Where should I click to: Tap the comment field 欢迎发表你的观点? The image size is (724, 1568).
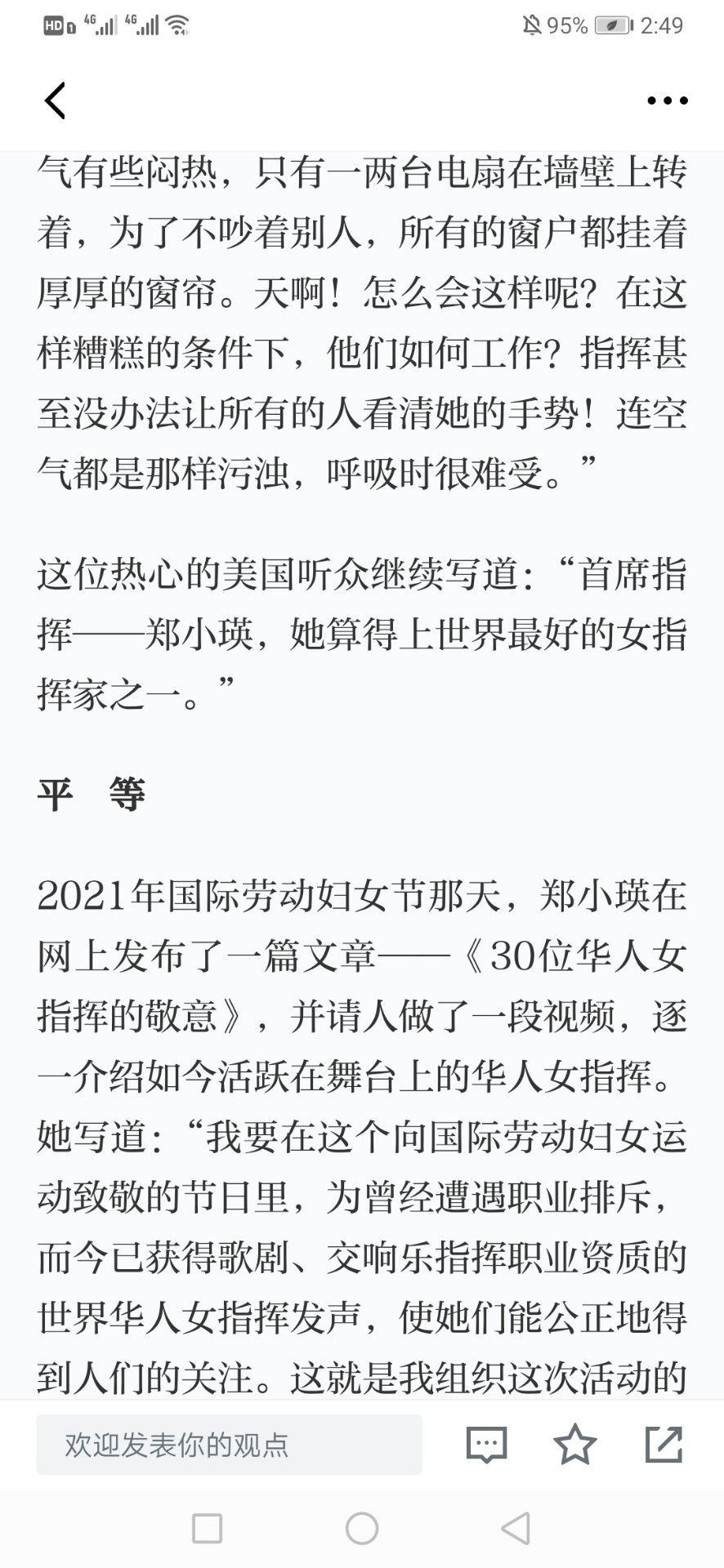click(229, 1445)
